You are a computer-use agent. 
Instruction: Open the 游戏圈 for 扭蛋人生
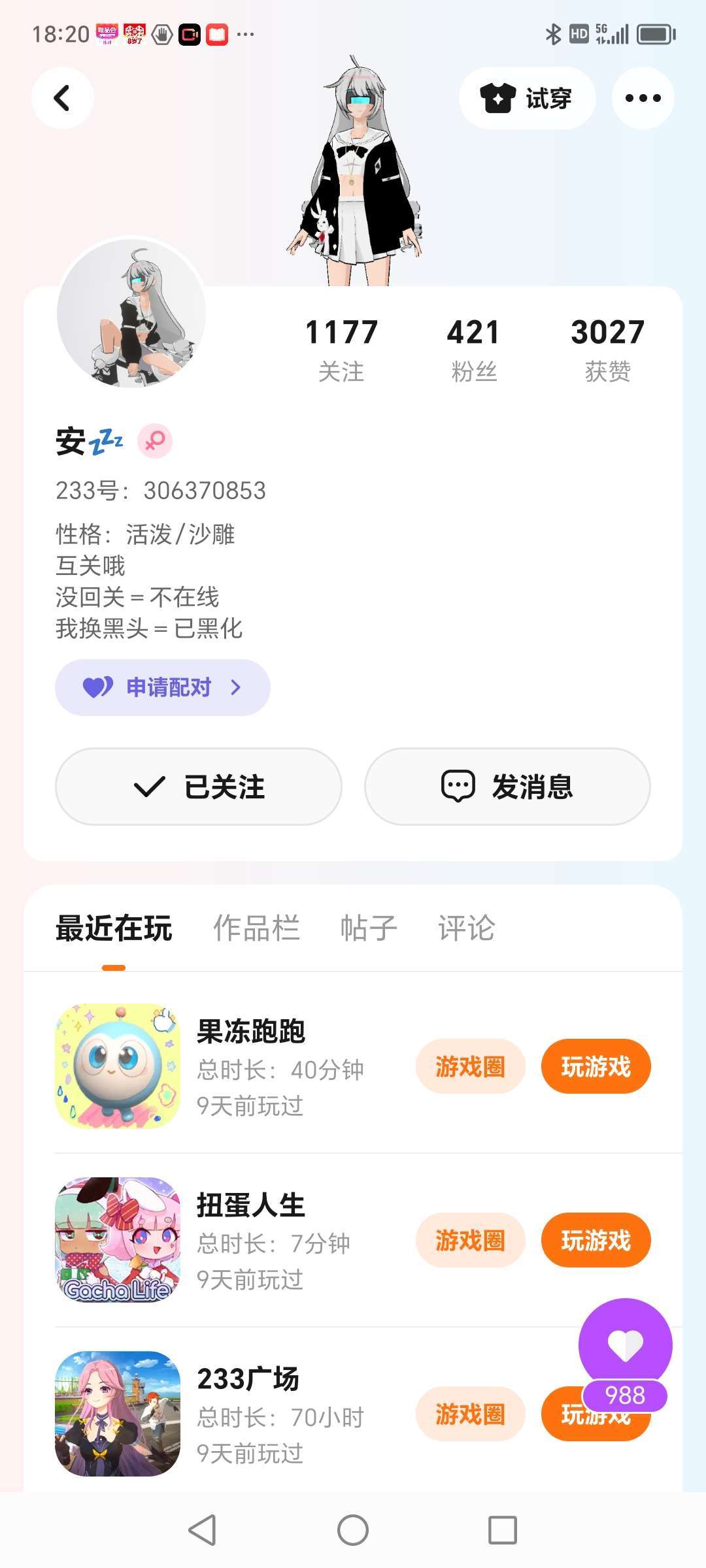[471, 1240]
